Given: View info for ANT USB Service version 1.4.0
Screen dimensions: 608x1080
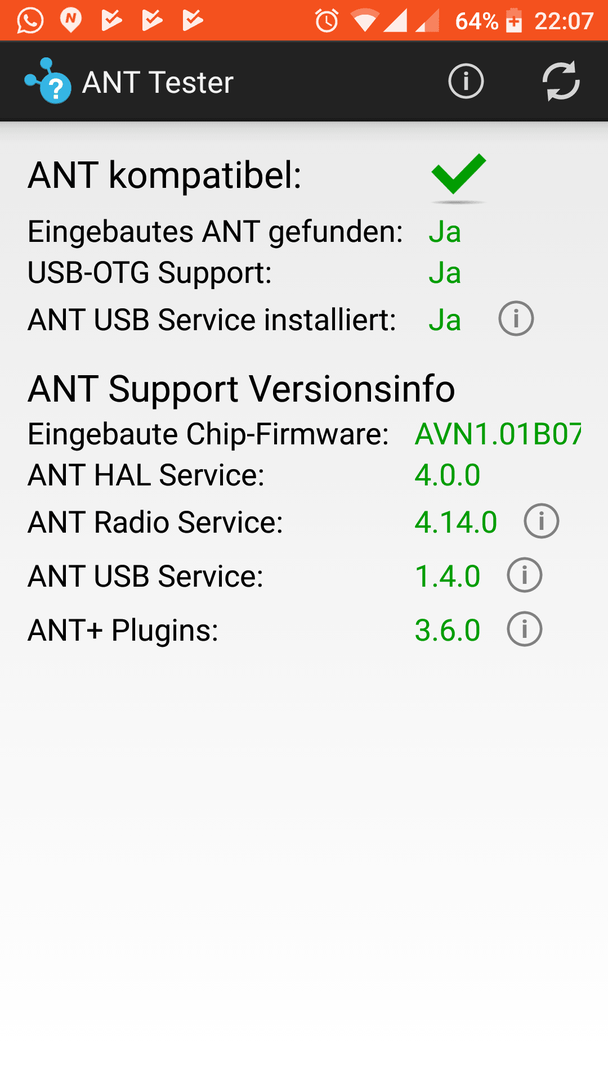Looking at the screenshot, I should click(525, 575).
